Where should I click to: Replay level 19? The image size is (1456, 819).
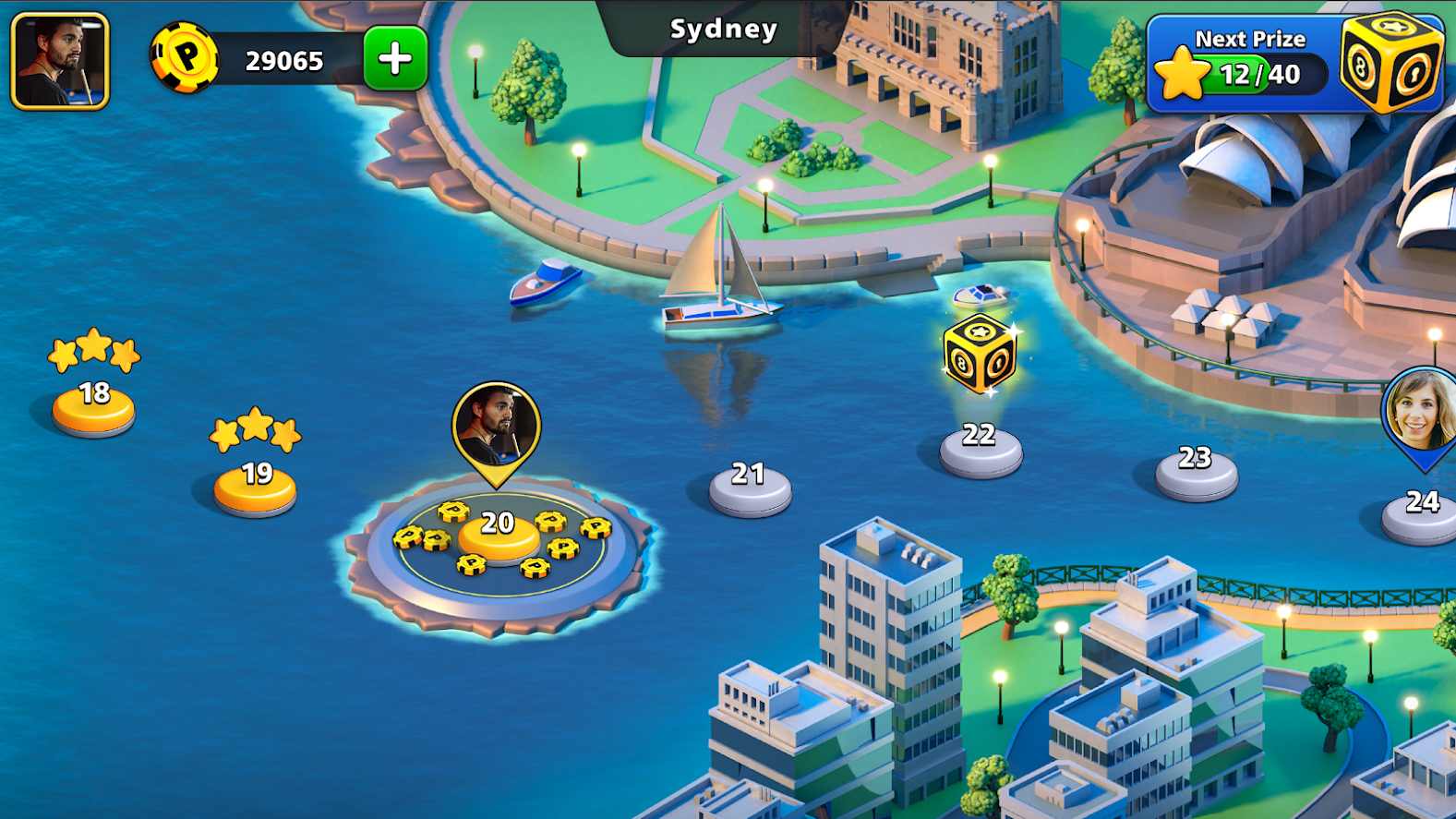click(x=255, y=488)
